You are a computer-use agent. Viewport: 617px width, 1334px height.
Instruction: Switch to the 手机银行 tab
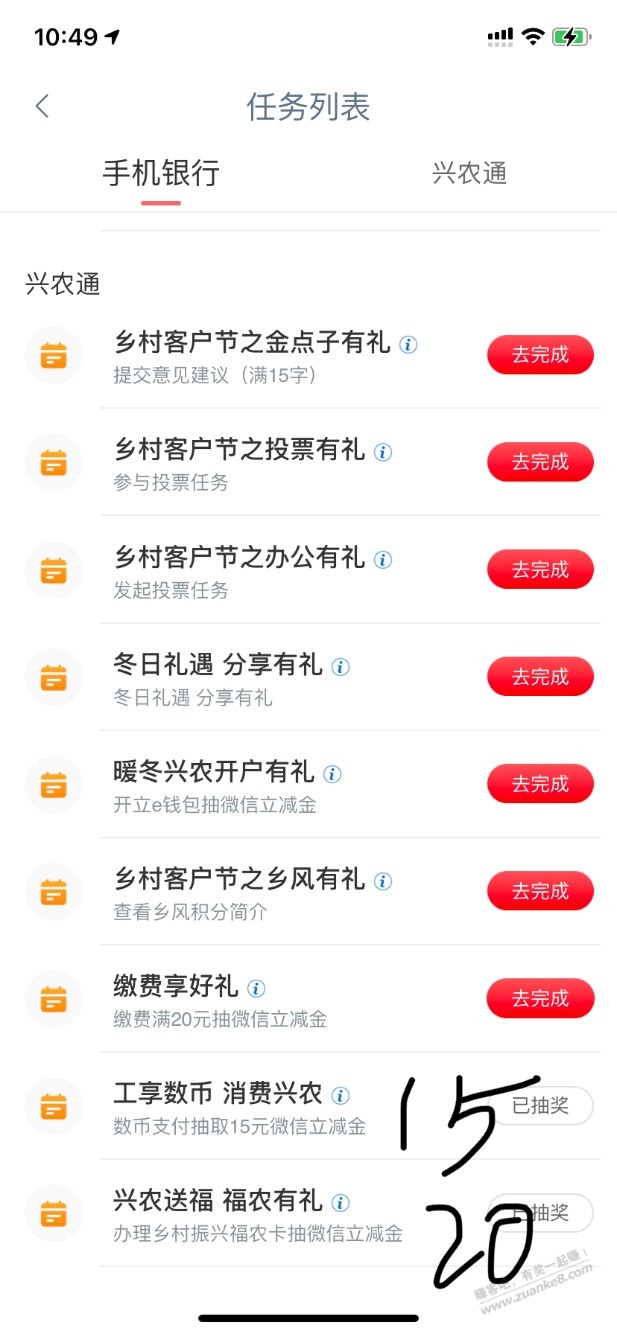pos(161,173)
